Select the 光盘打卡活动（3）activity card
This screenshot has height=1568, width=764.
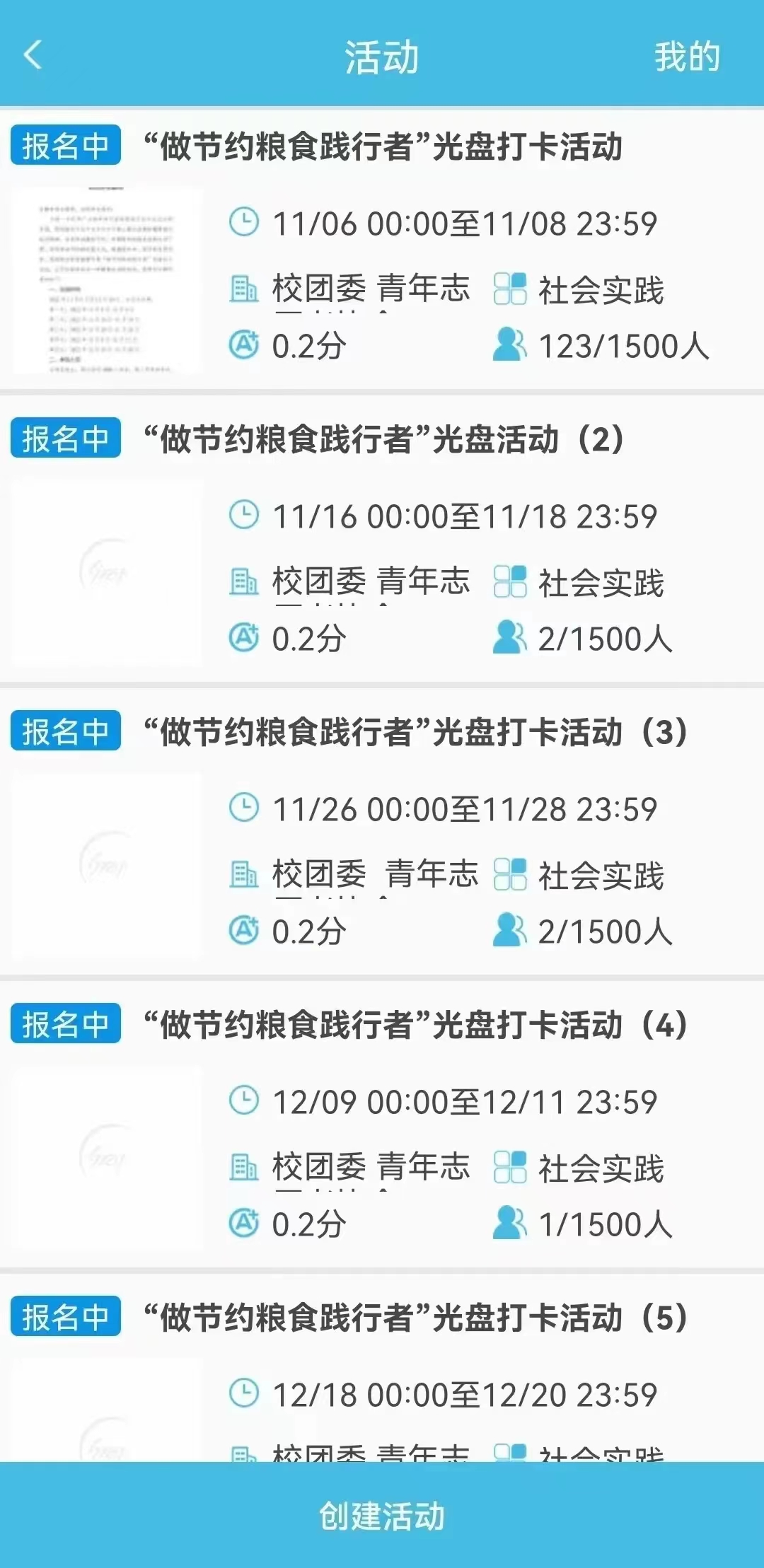coord(382,835)
